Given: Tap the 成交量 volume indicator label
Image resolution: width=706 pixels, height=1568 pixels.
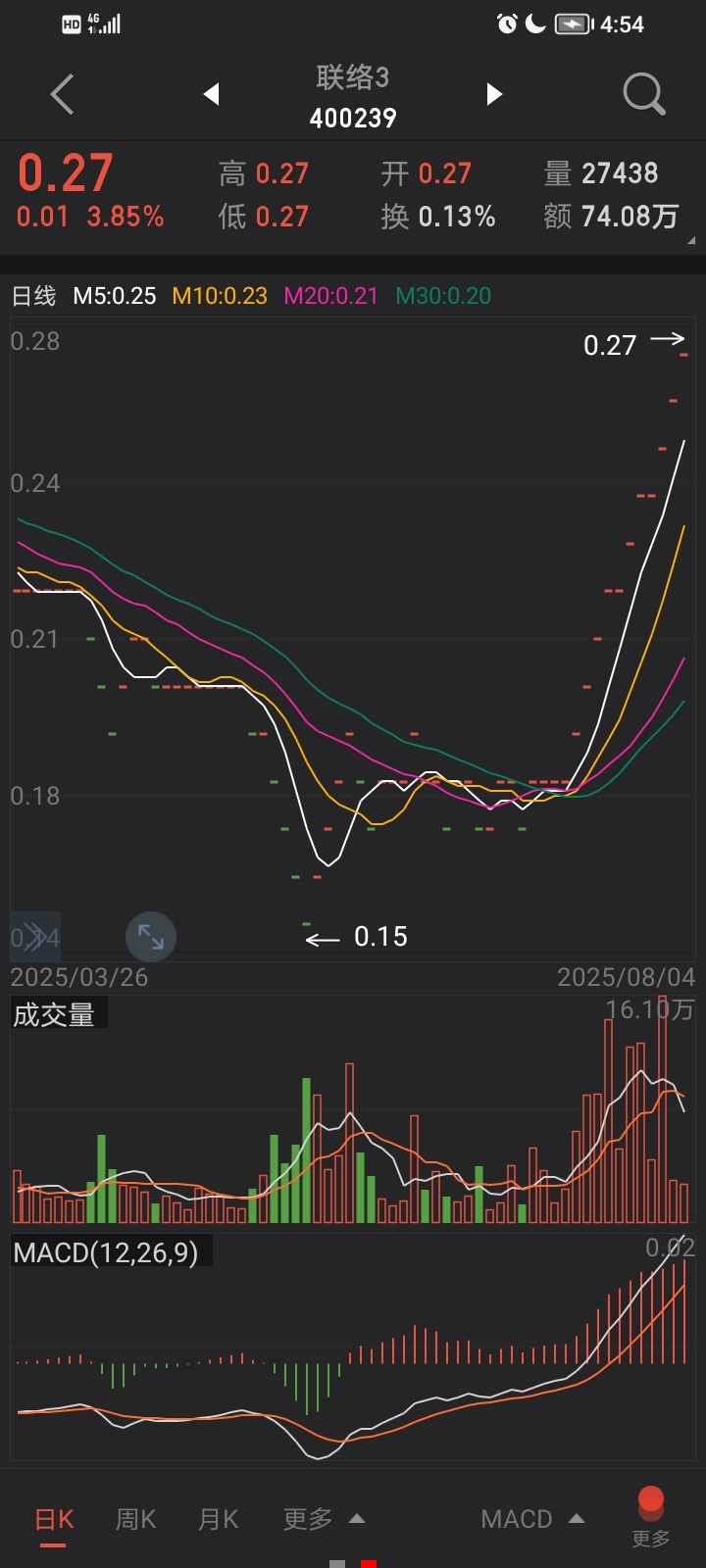Looking at the screenshot, I should point(54,1014).
